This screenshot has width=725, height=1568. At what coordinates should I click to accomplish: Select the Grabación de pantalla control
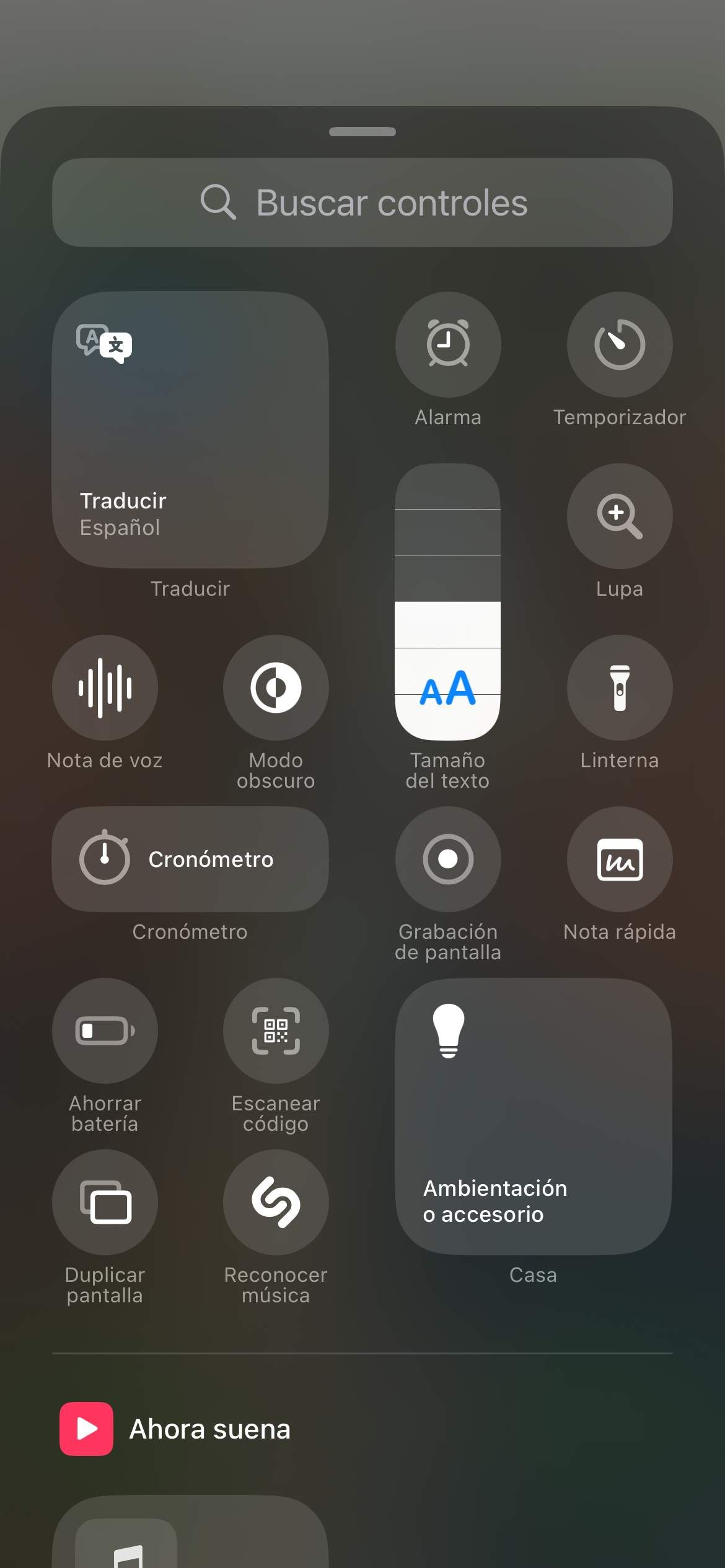[x=448, y=859]
